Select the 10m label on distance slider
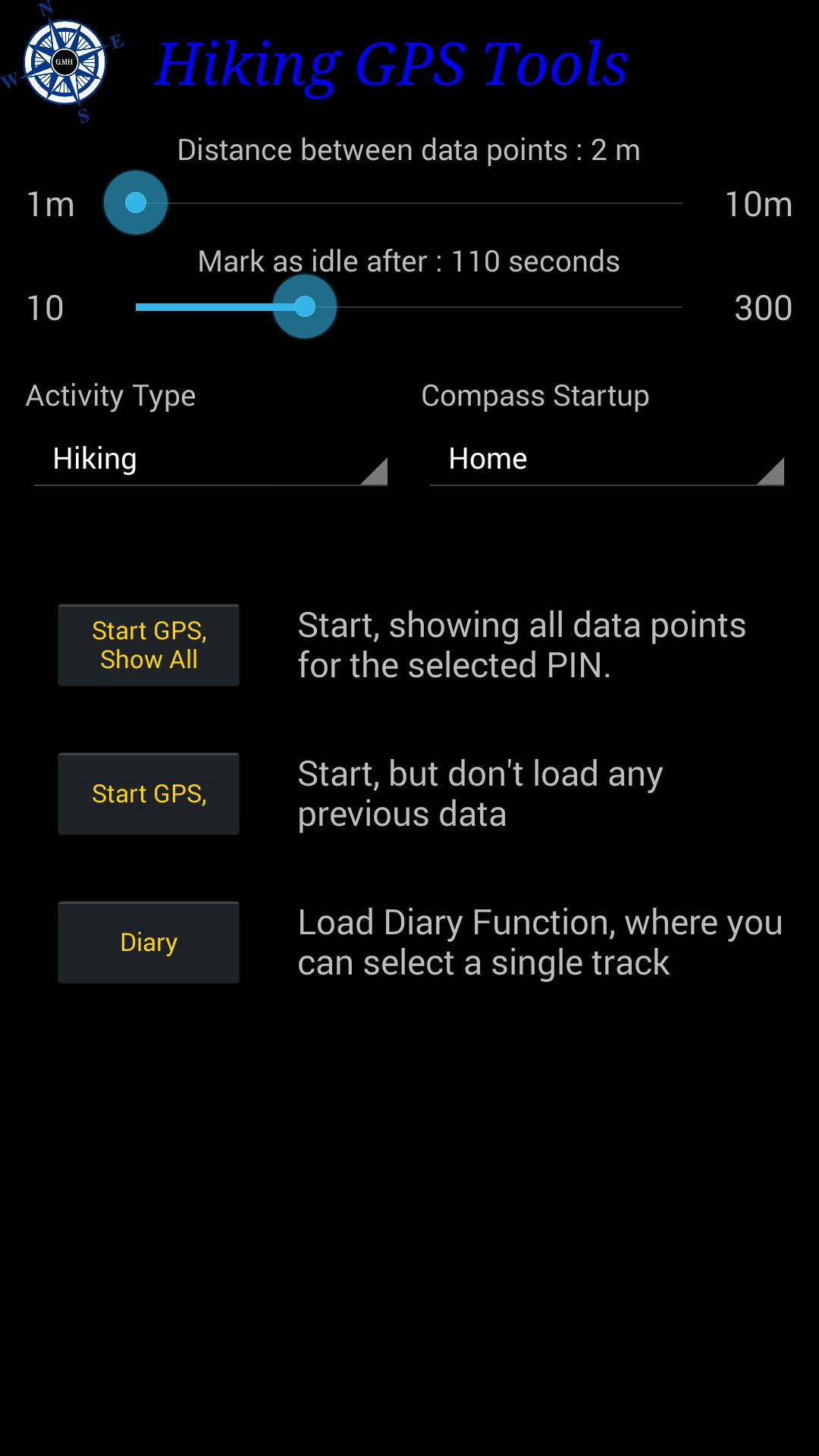 (x=757, y=203)
